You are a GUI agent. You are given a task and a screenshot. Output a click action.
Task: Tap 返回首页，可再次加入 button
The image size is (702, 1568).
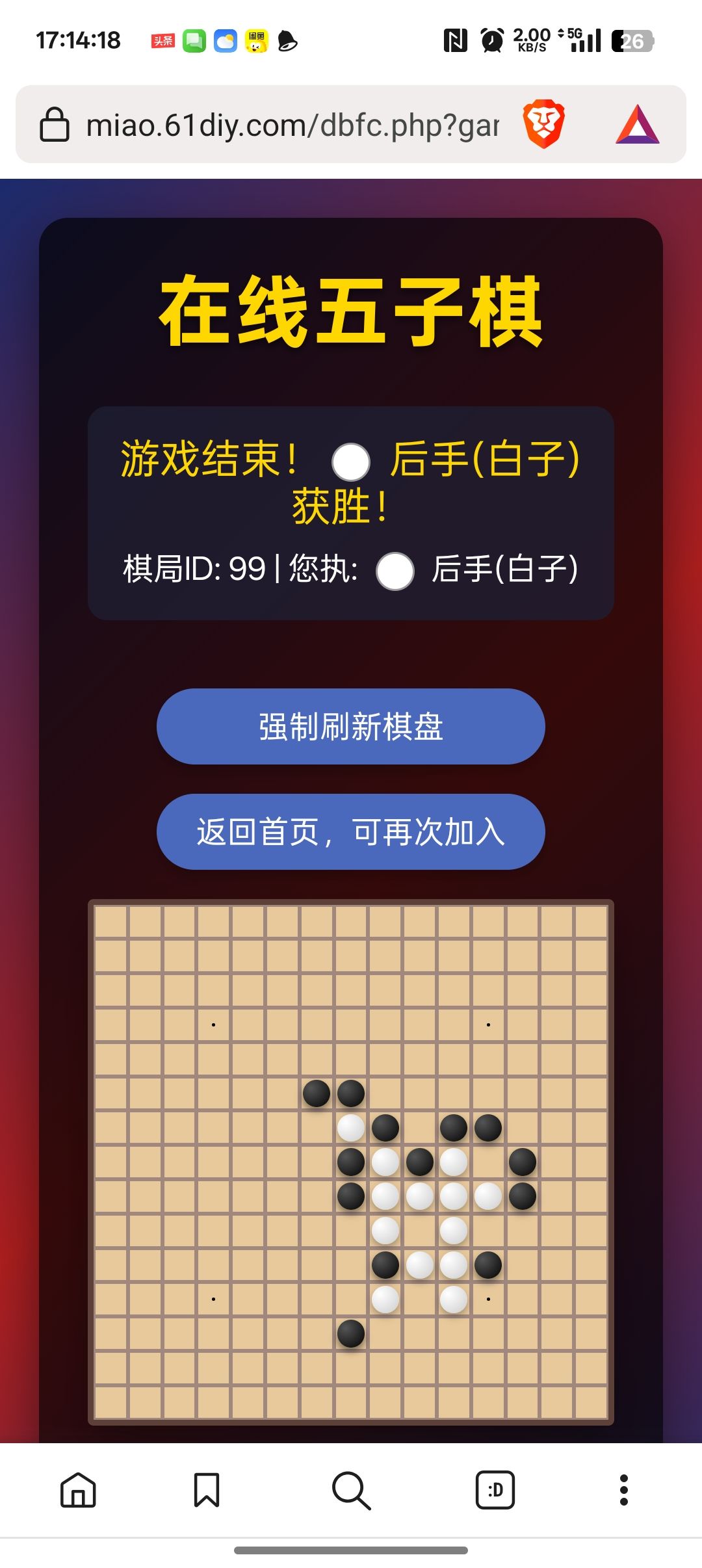tap(350, 831)
